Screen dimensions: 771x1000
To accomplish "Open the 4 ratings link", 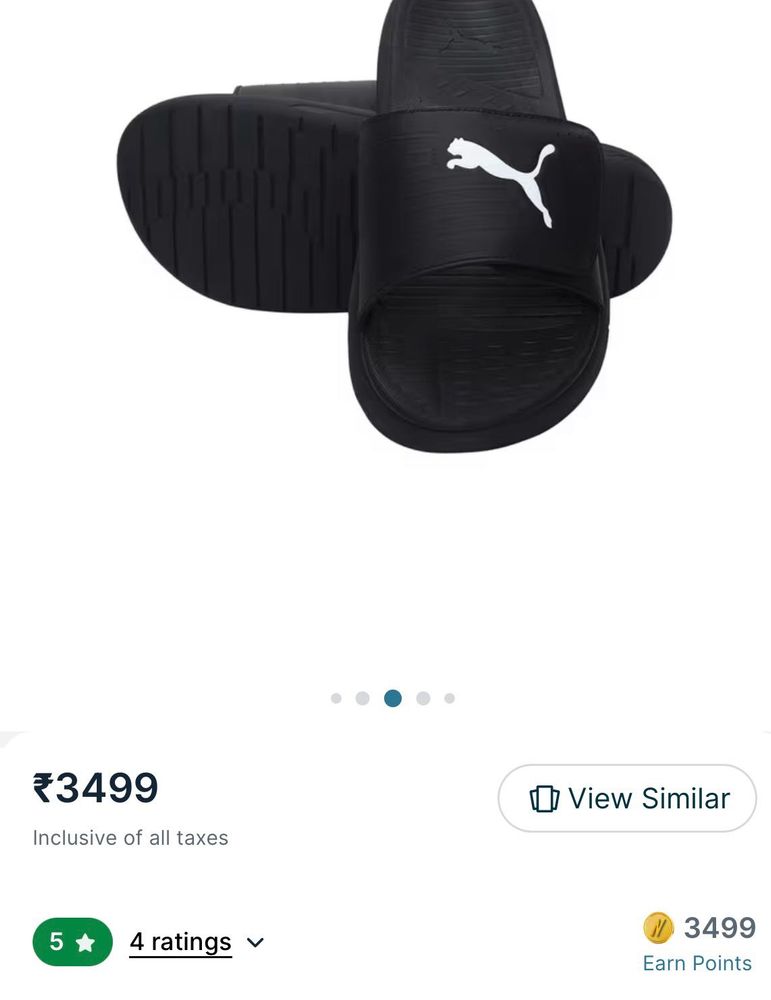I will click(180, 942).
